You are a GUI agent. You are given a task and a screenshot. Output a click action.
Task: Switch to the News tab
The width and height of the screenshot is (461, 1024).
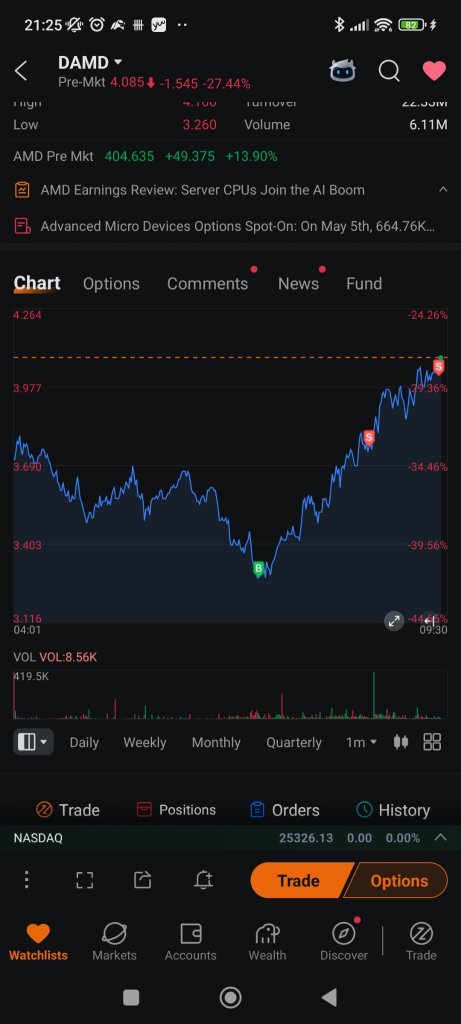coord(298,283)
